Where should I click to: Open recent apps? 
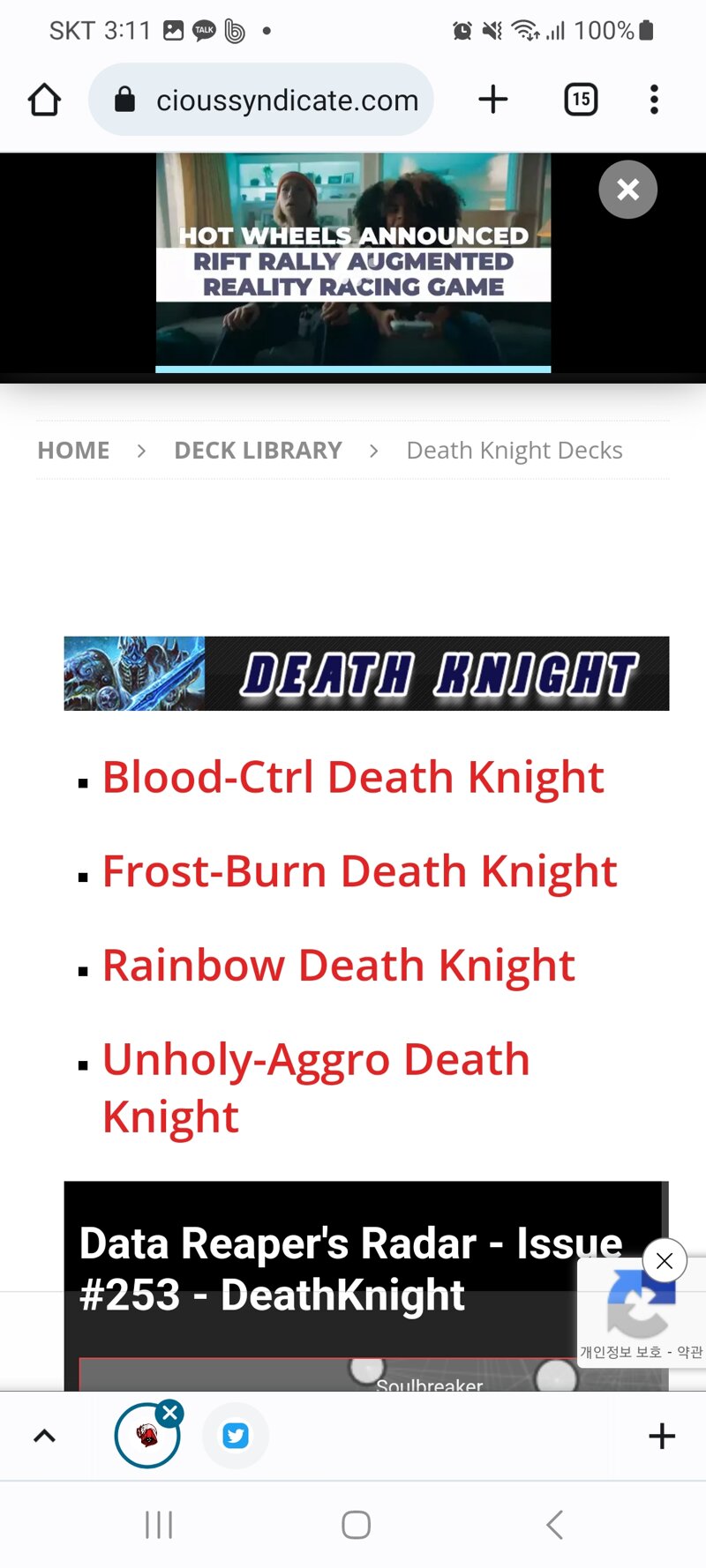coord(159,1525)
